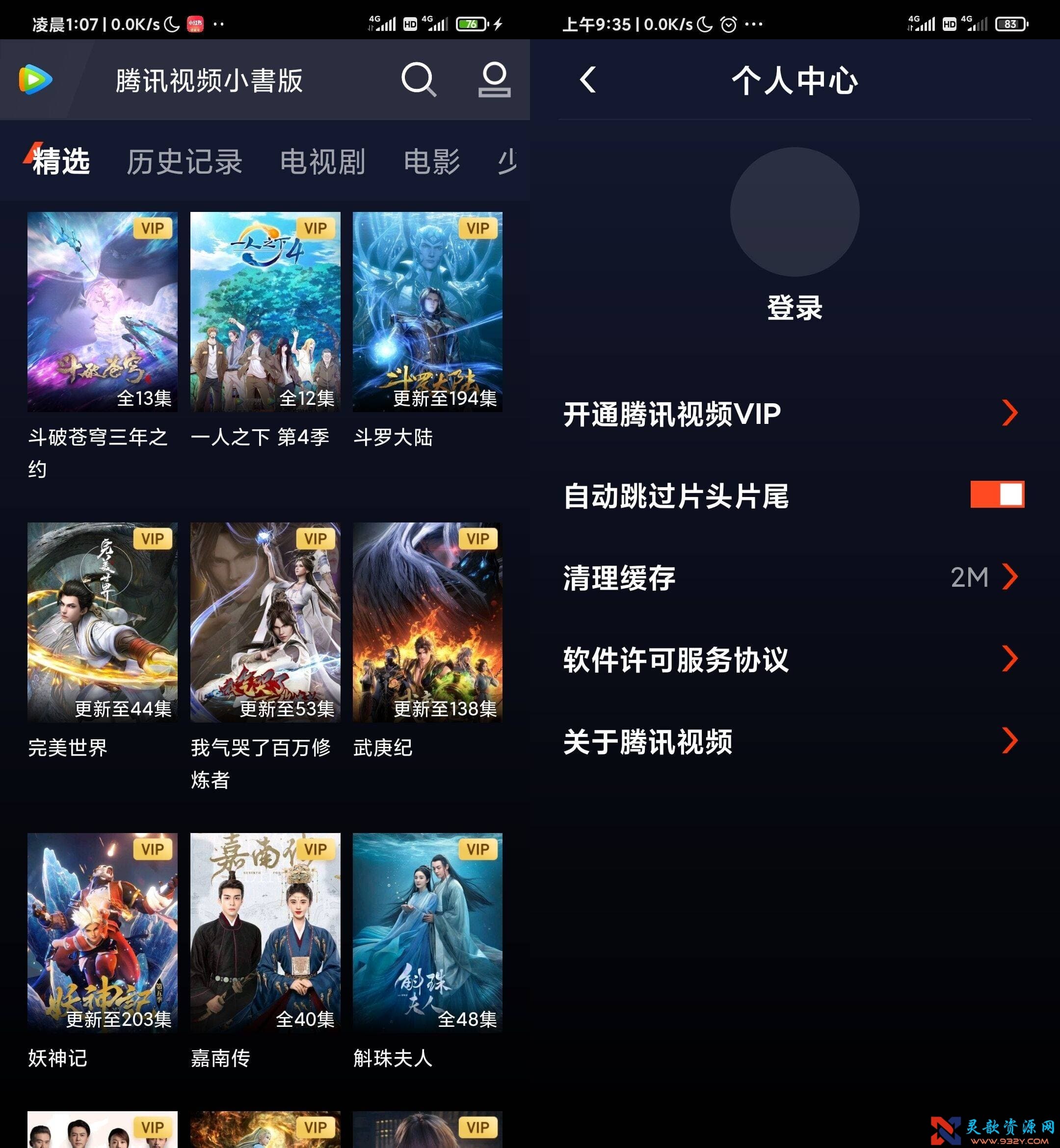The height and width of the screenshot is (1148, 1060).
Task: Switch to the 电视剧 tab
Action: (x=322, y=162)
